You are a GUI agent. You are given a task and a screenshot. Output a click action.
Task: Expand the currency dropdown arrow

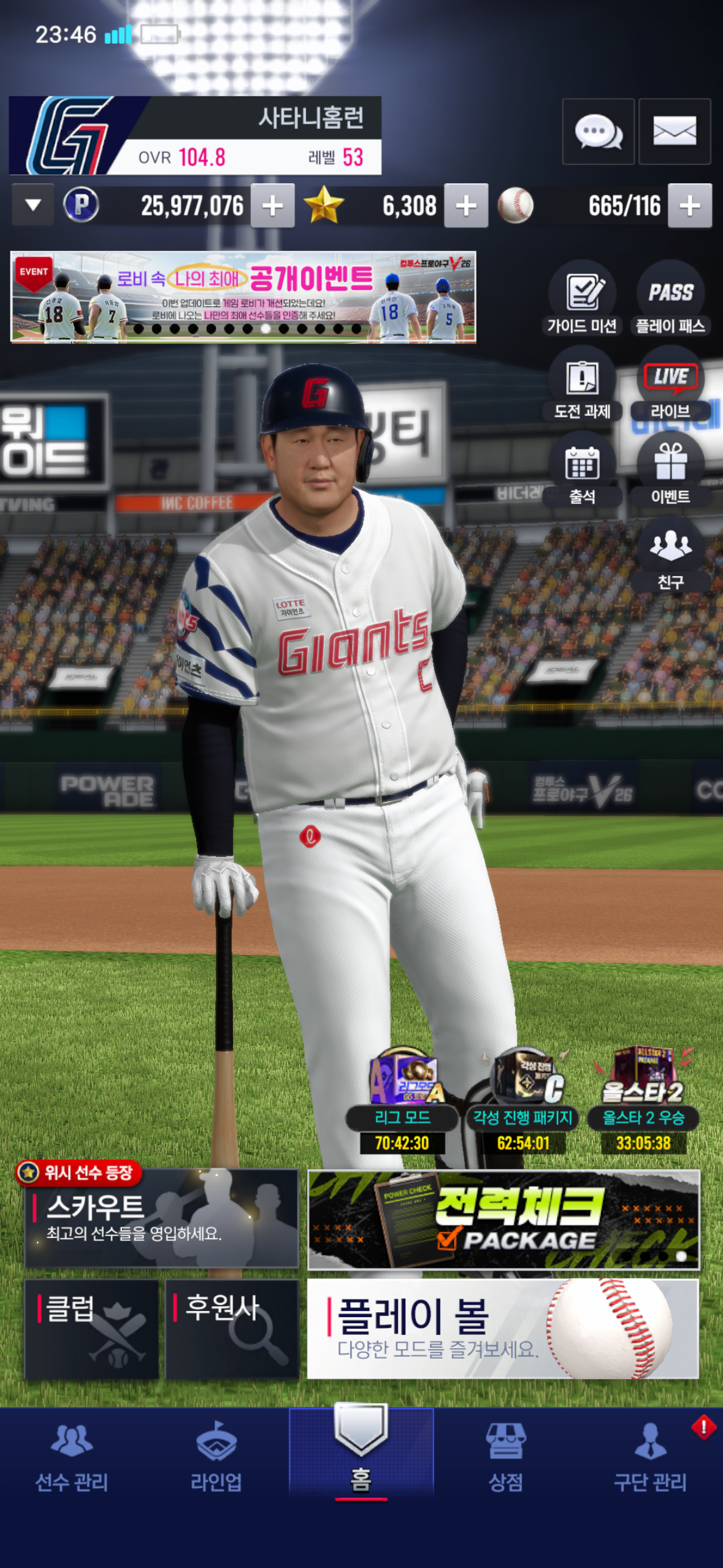[33, 206]
